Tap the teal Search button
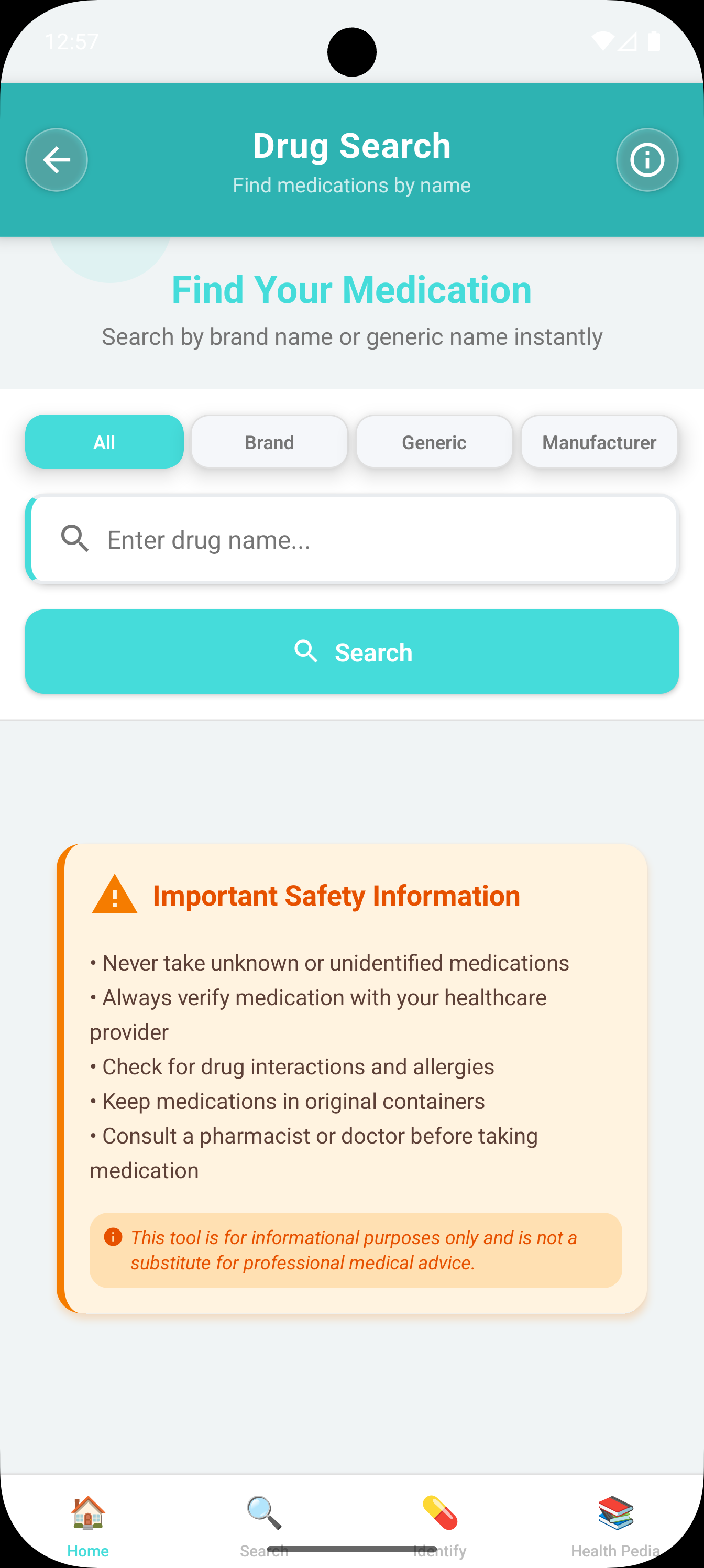Screen dimensions: 704x1568 [x=351, y=652]
